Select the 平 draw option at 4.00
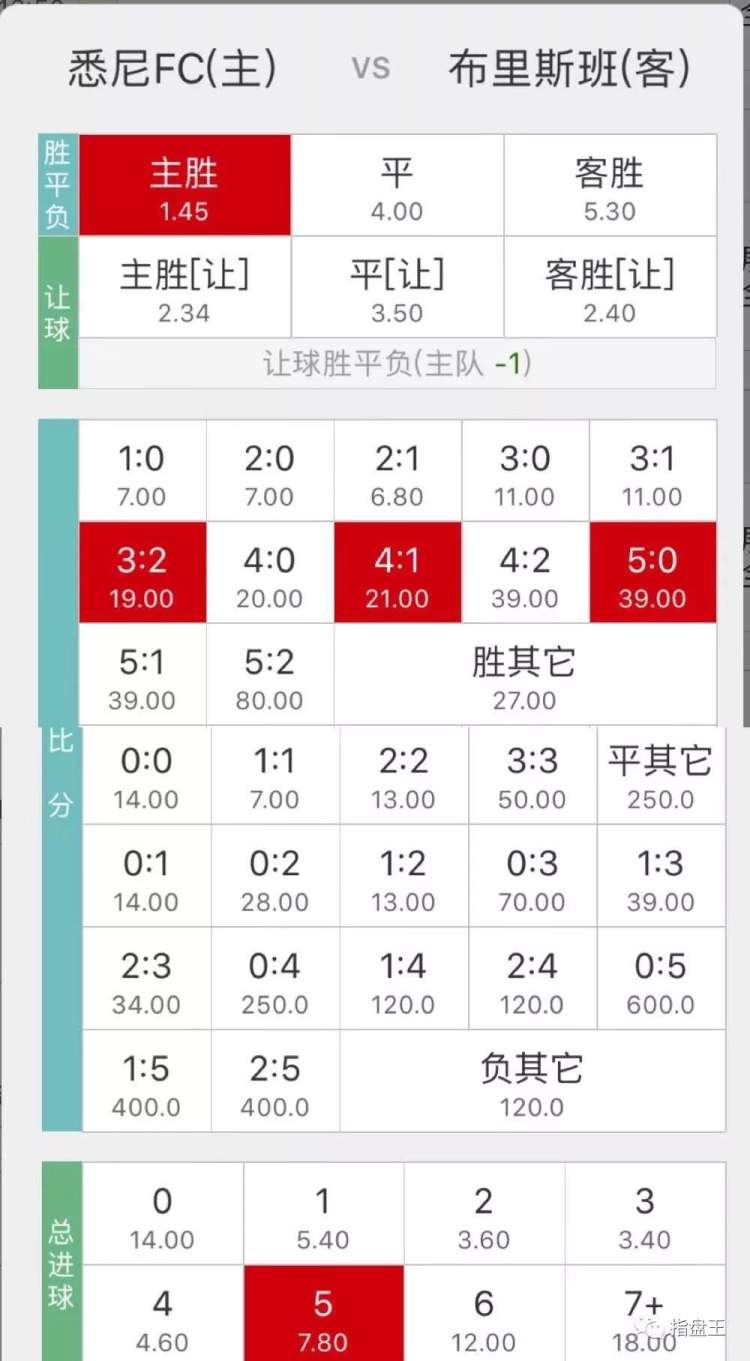750x1361 pixels. point(397,186)
